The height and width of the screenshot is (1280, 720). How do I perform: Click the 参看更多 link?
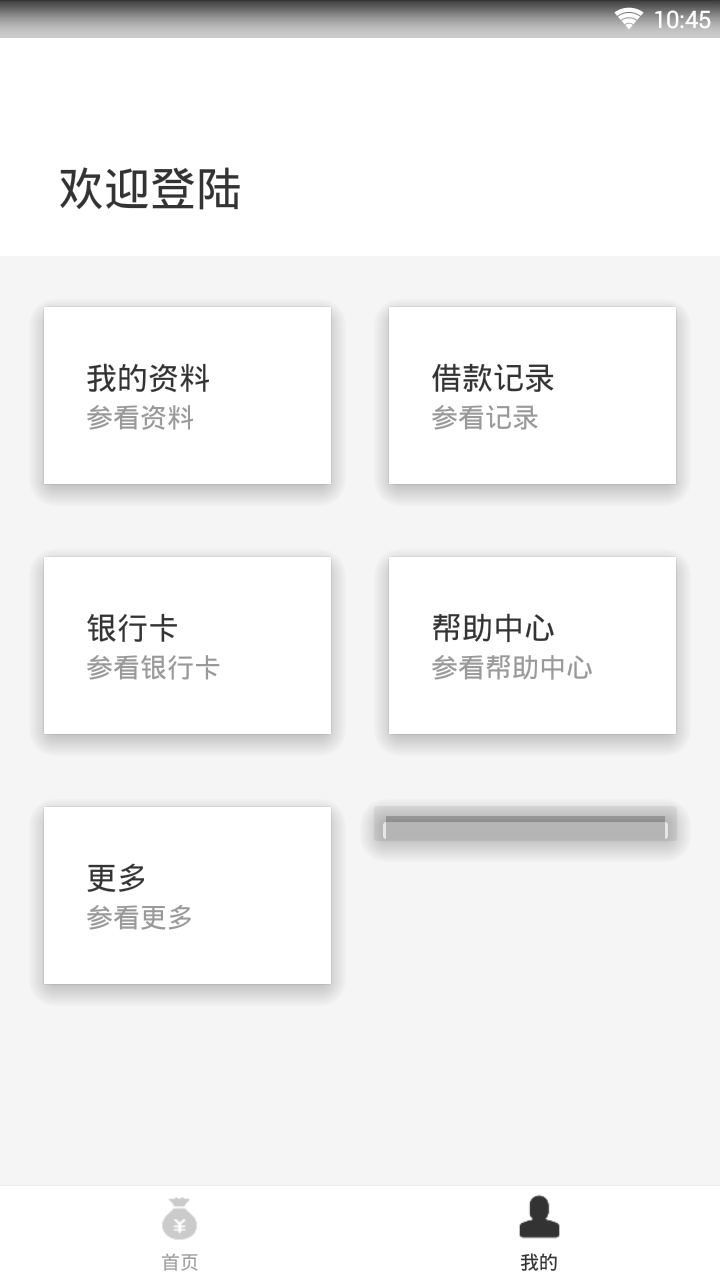(141, 917)
